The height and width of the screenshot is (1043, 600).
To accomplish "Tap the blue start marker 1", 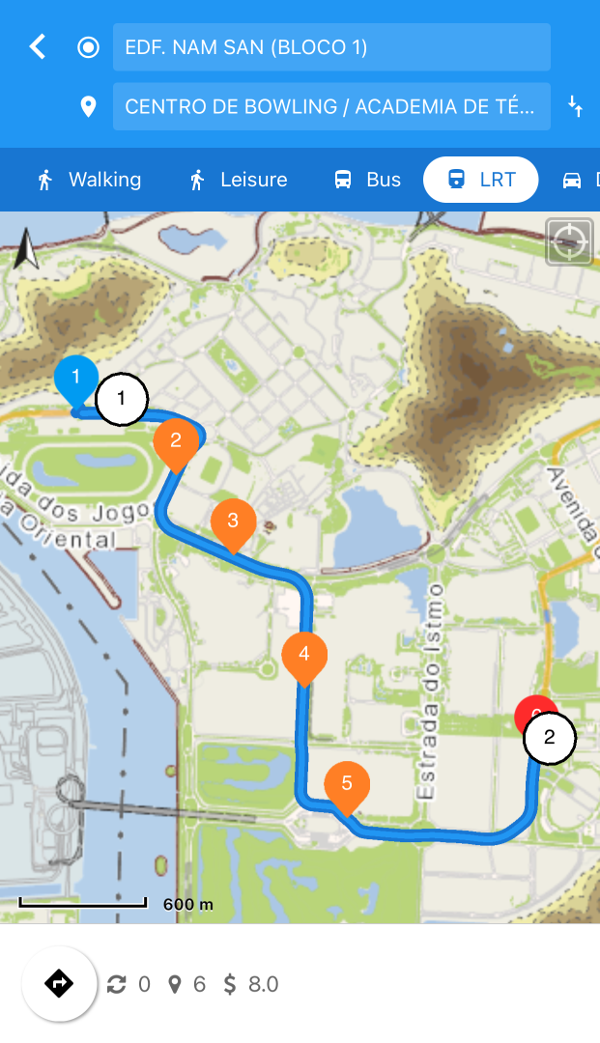I will pyautogui.click(x=76, y=379).
